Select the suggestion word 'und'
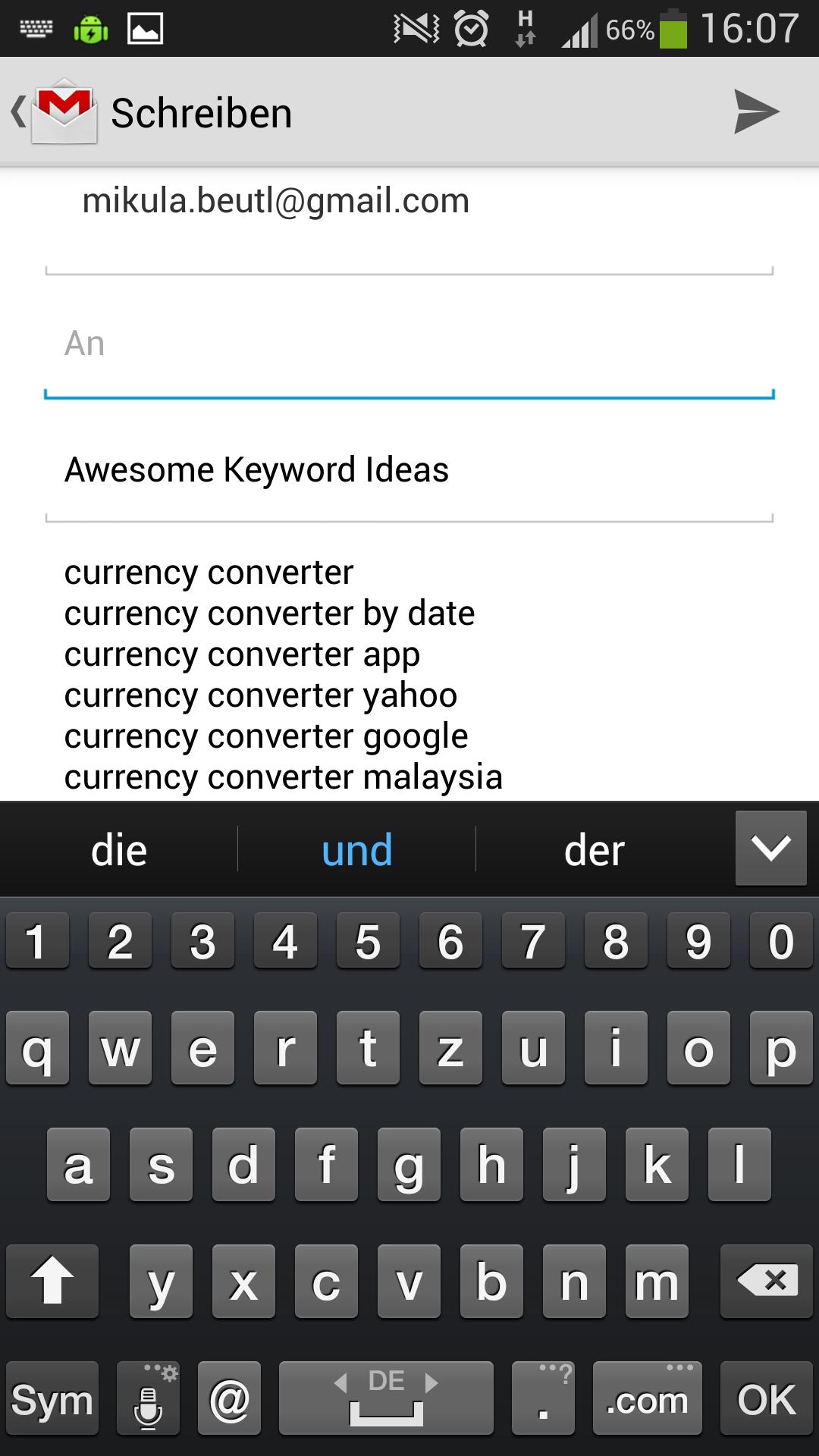Viewport: 819px width, 1456px height. [x=356, y=849]
